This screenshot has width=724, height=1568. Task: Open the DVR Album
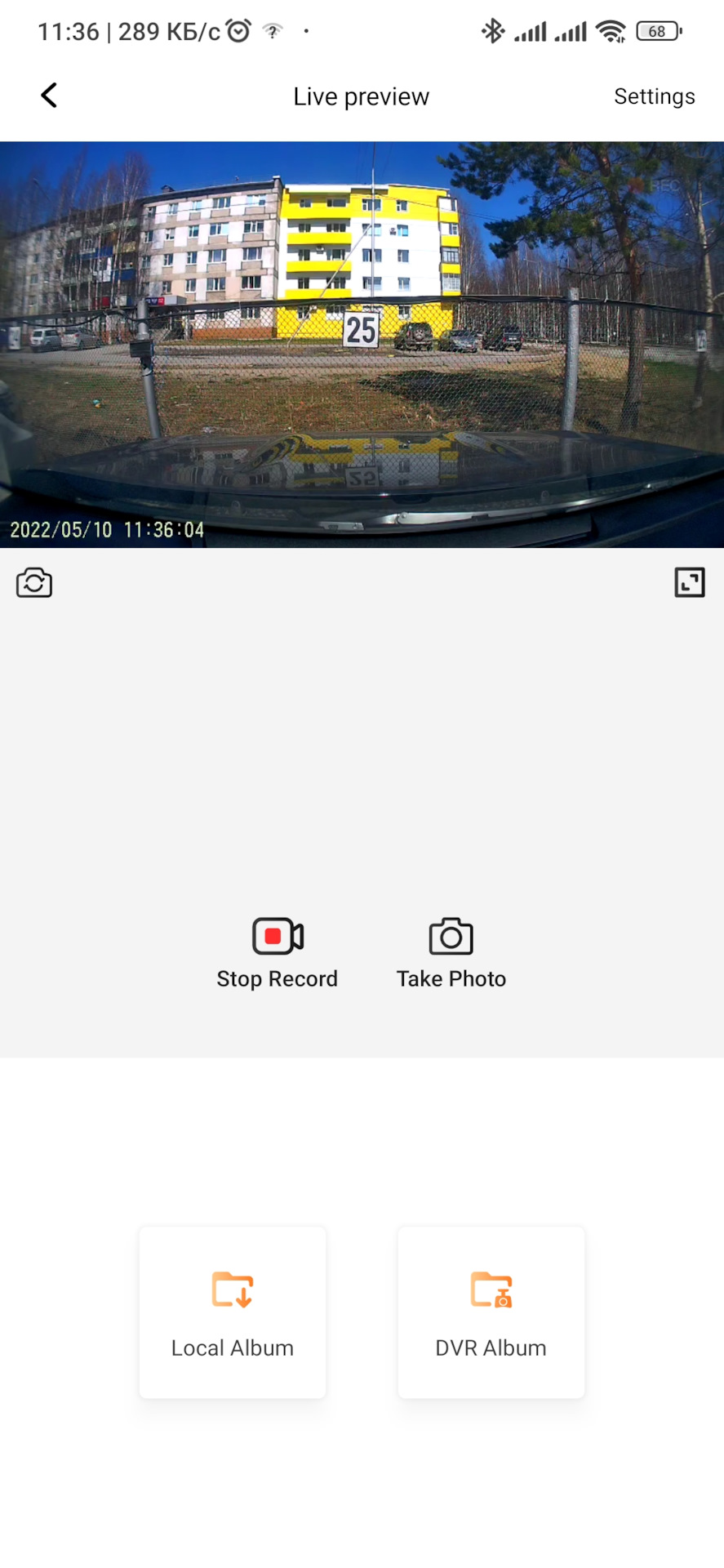(x=491, y=1312)
